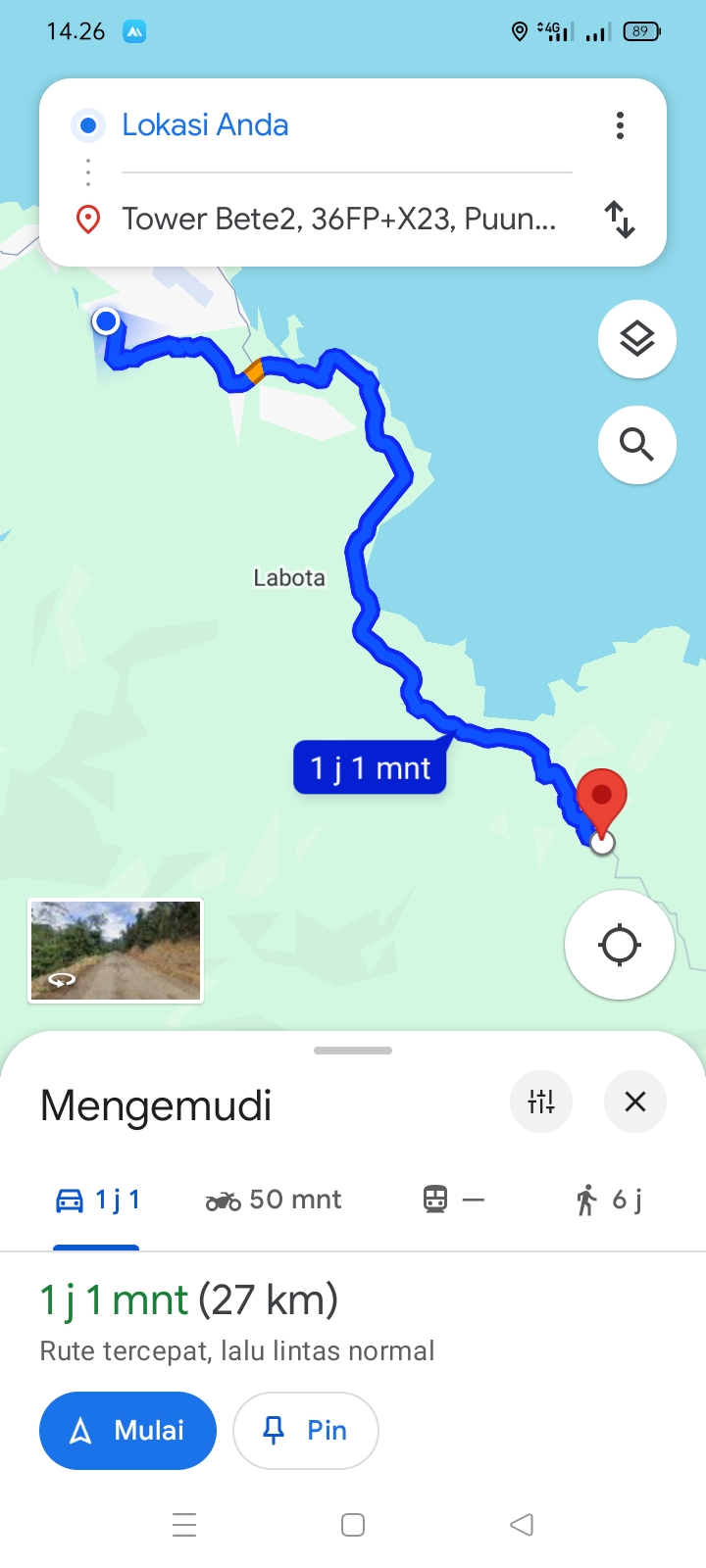Pin this route
The height and width of the screenshot is (1568, 706).
pos(306,1431)
